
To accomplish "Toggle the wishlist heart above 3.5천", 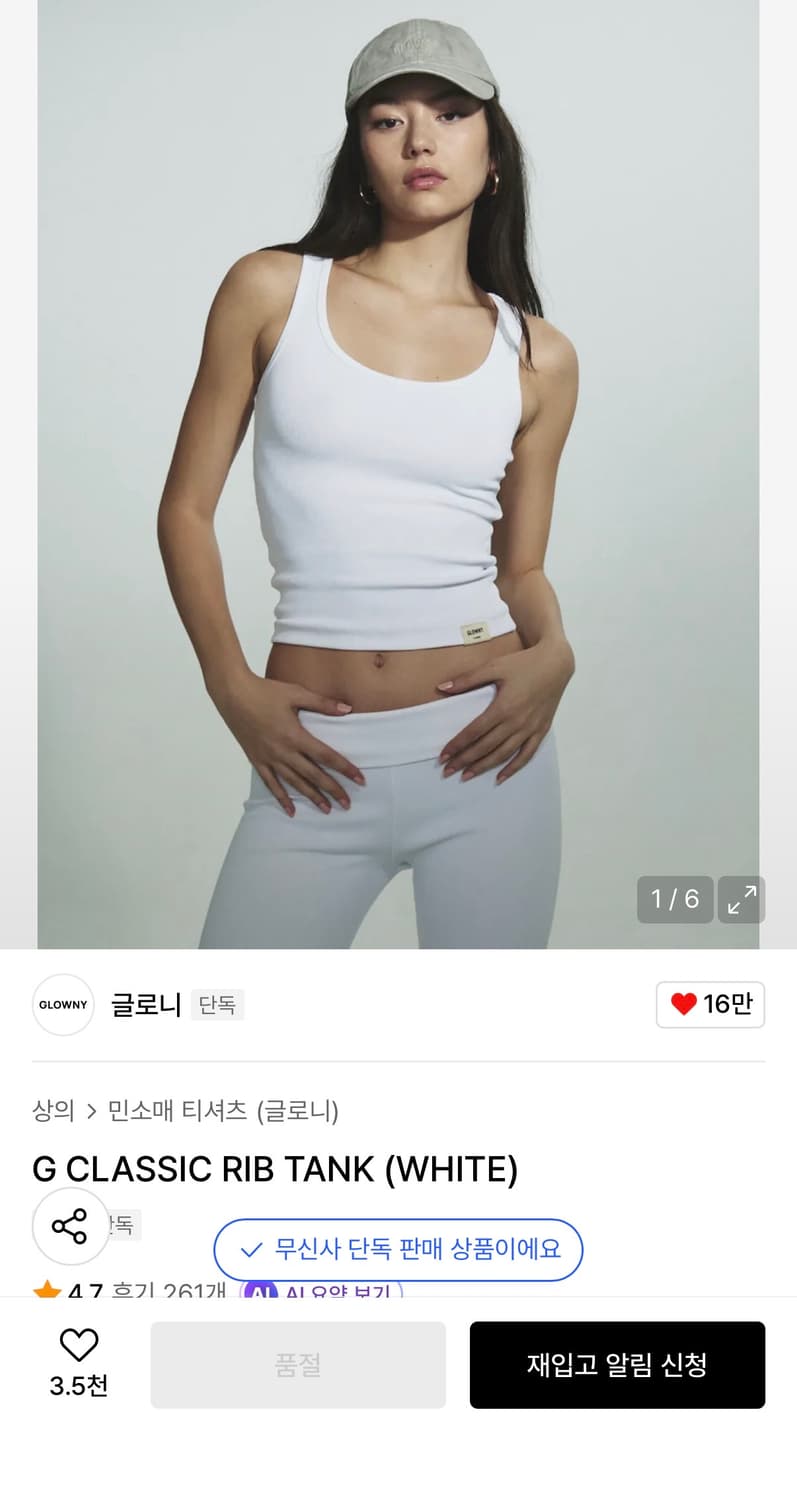I will point(79,1344).
